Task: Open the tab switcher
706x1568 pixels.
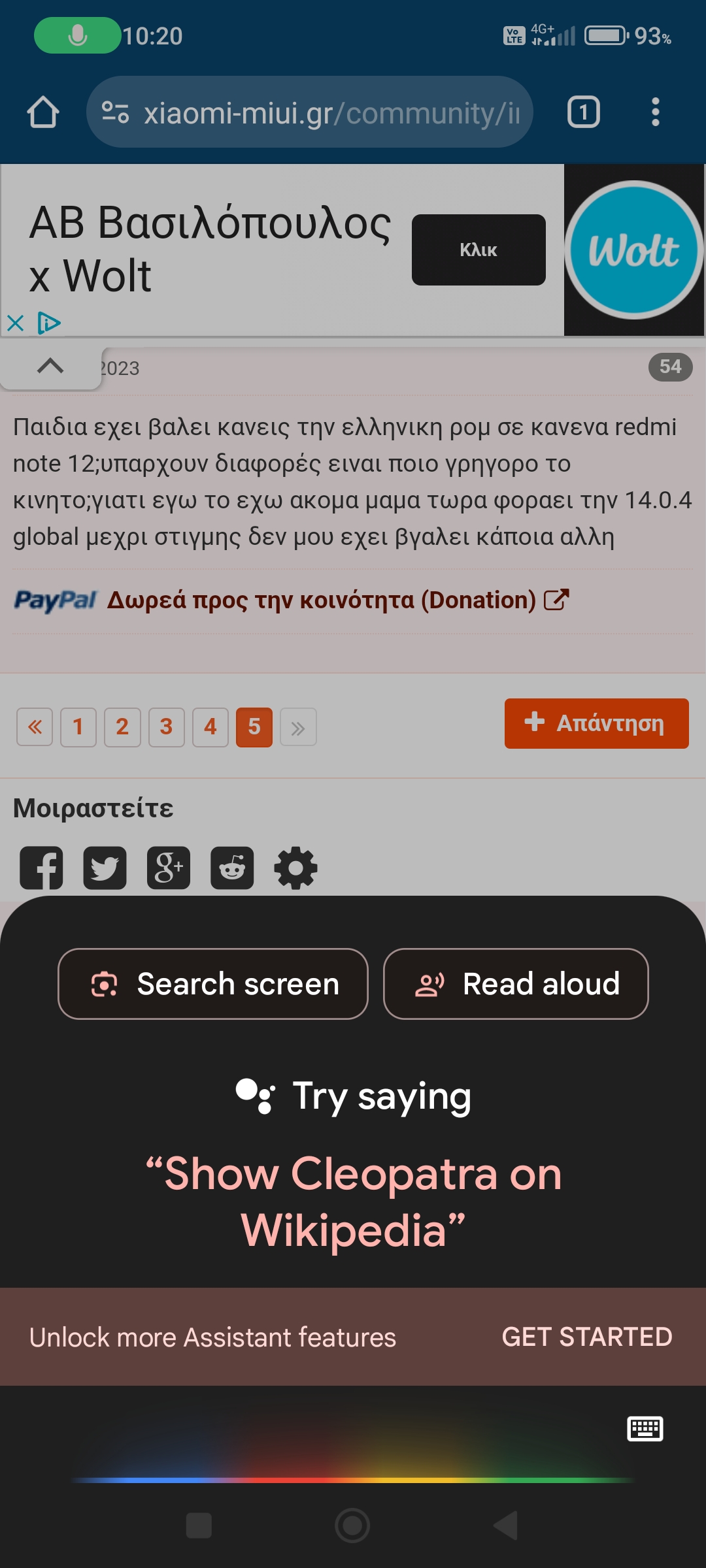Action: (x=583, y=112)
